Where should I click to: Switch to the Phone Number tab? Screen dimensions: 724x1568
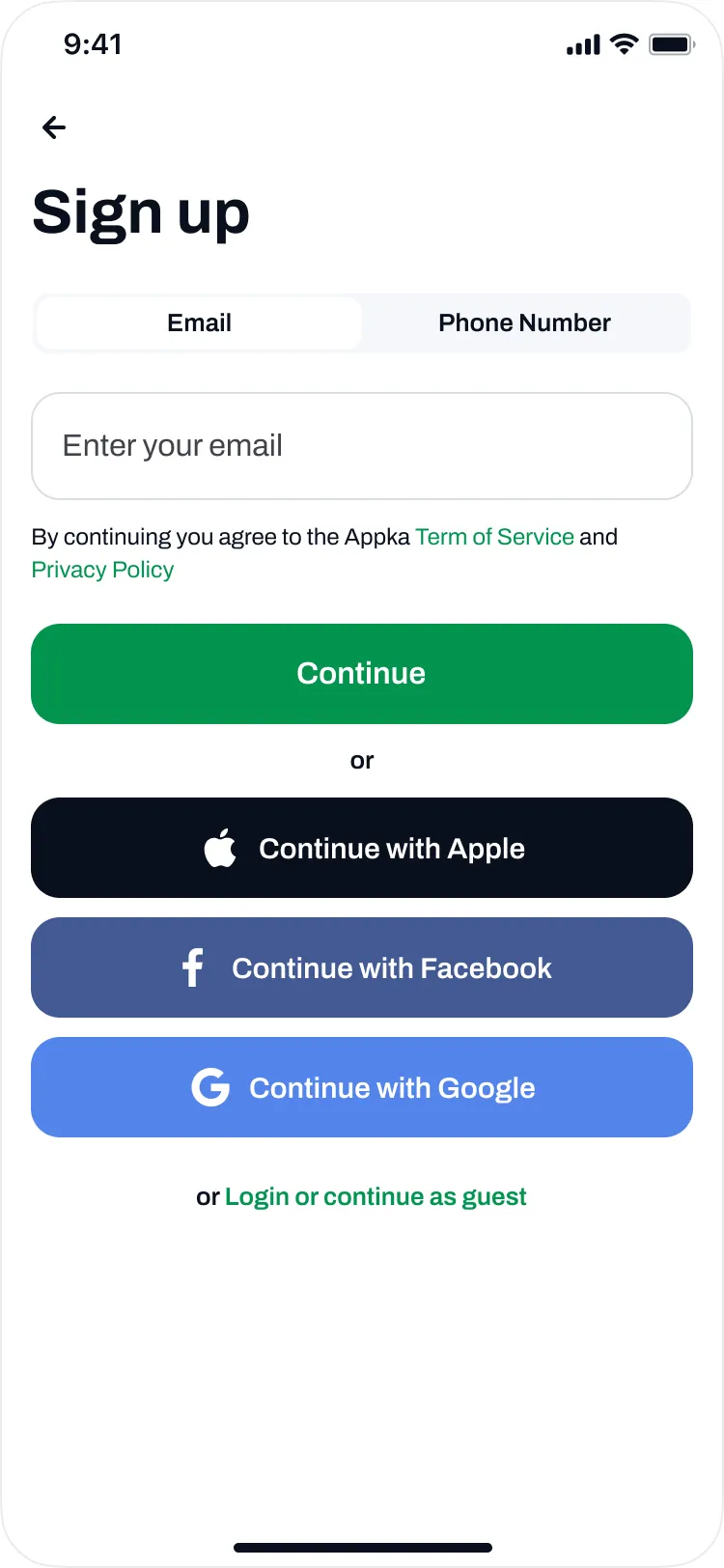click(524, 323)
